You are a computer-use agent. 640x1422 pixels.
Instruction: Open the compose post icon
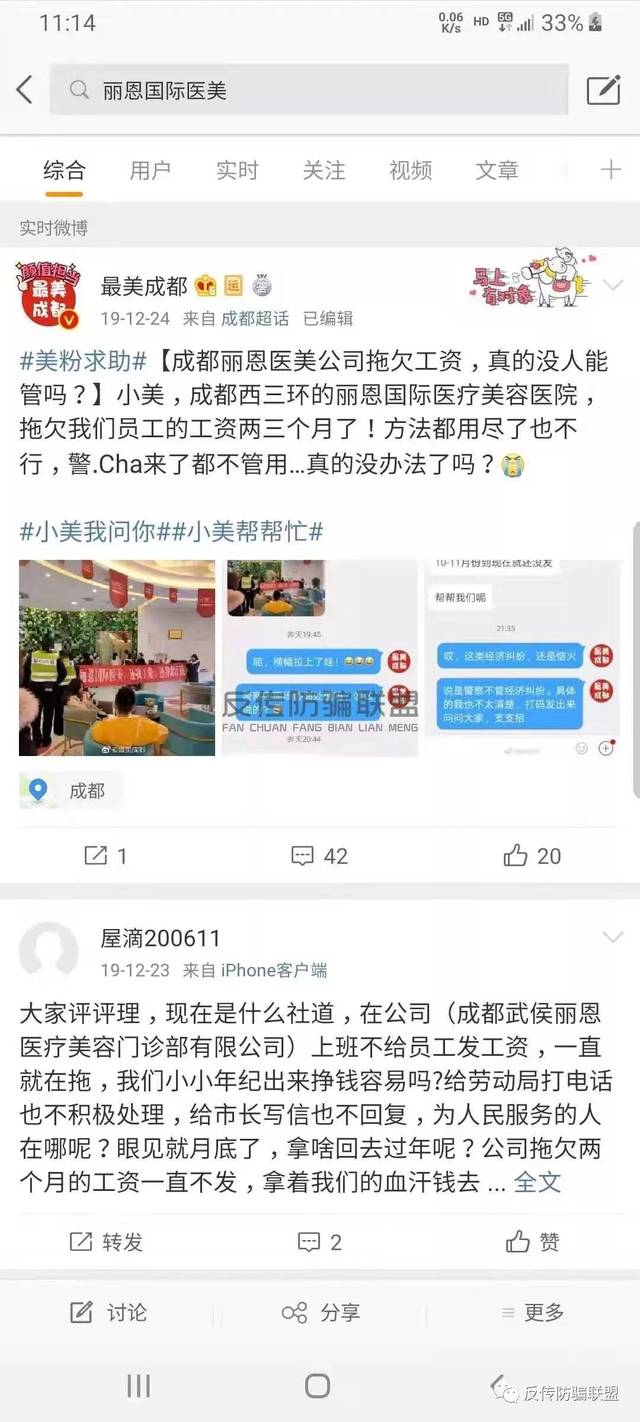point(603,91)
